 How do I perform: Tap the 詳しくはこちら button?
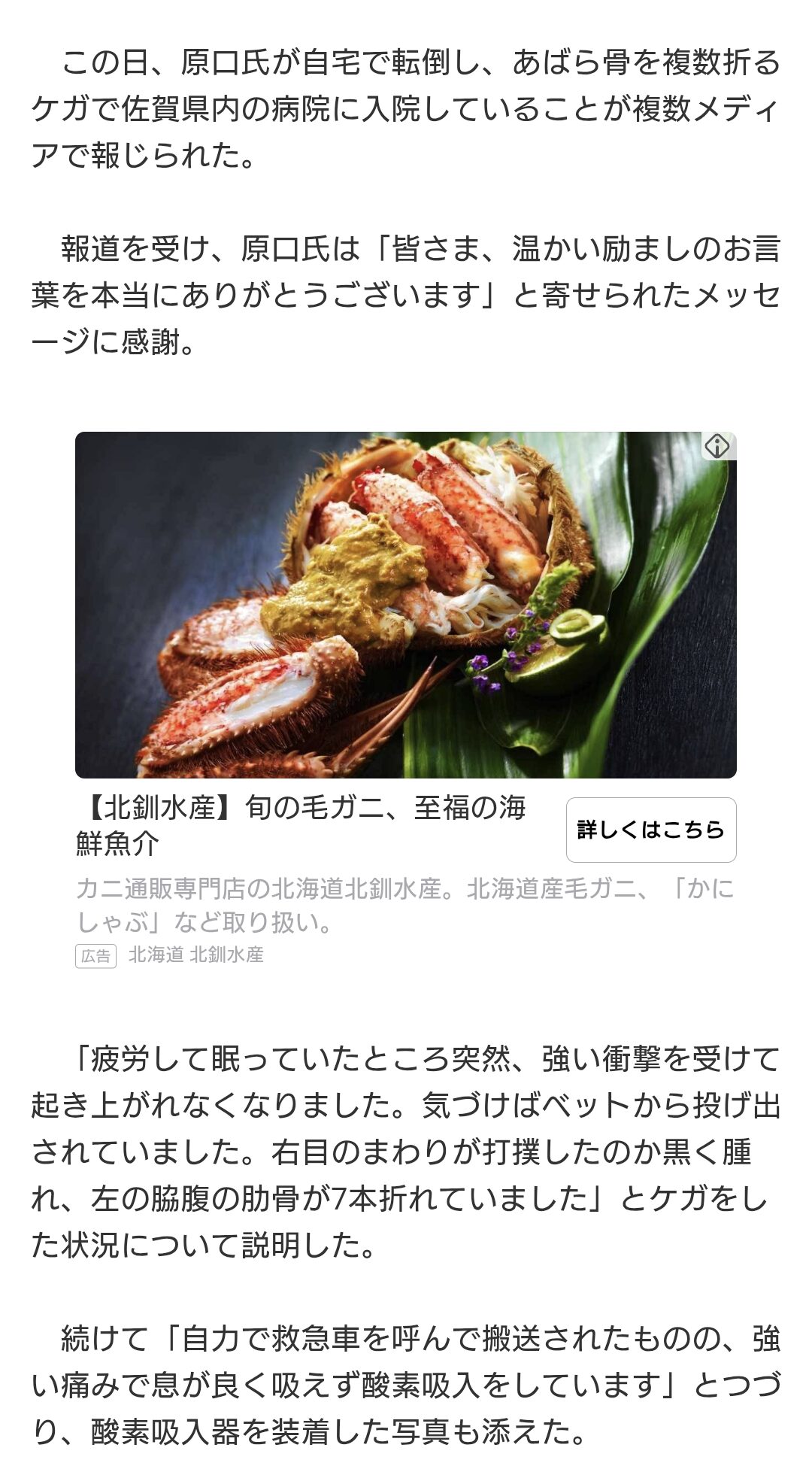tap(651, 830)
